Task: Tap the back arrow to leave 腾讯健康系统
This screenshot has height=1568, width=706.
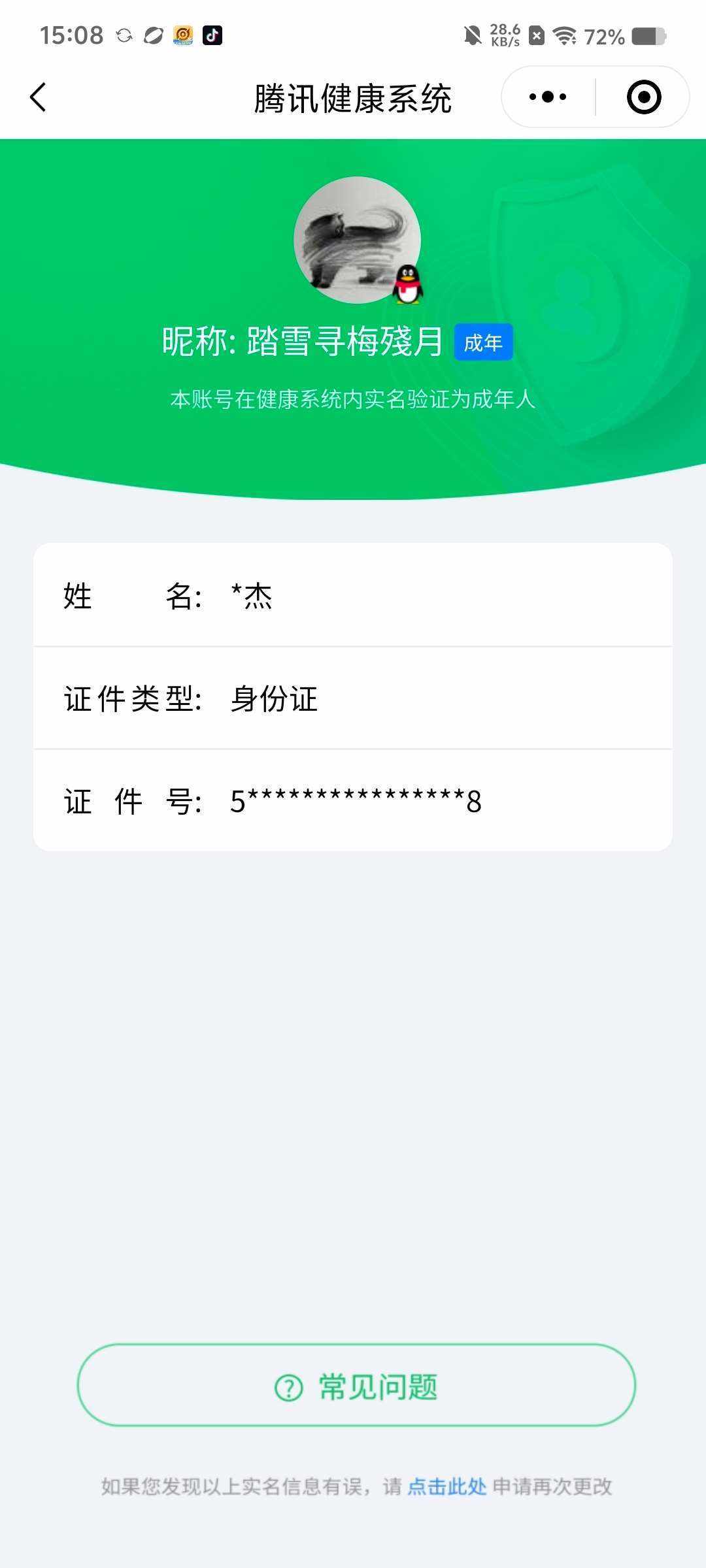Action: 37,96
